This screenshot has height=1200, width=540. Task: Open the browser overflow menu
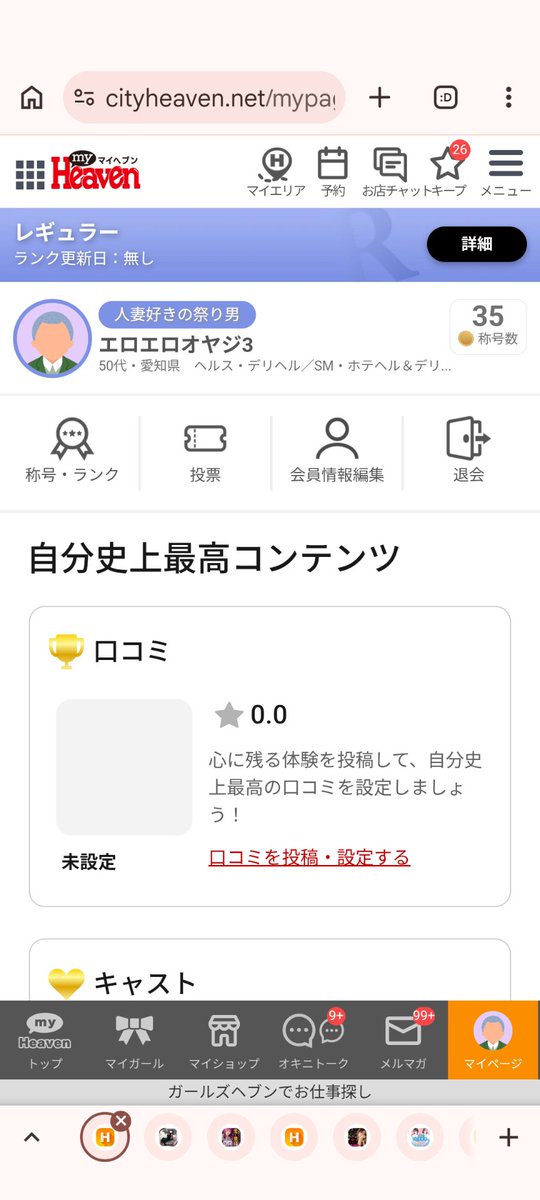508,97
